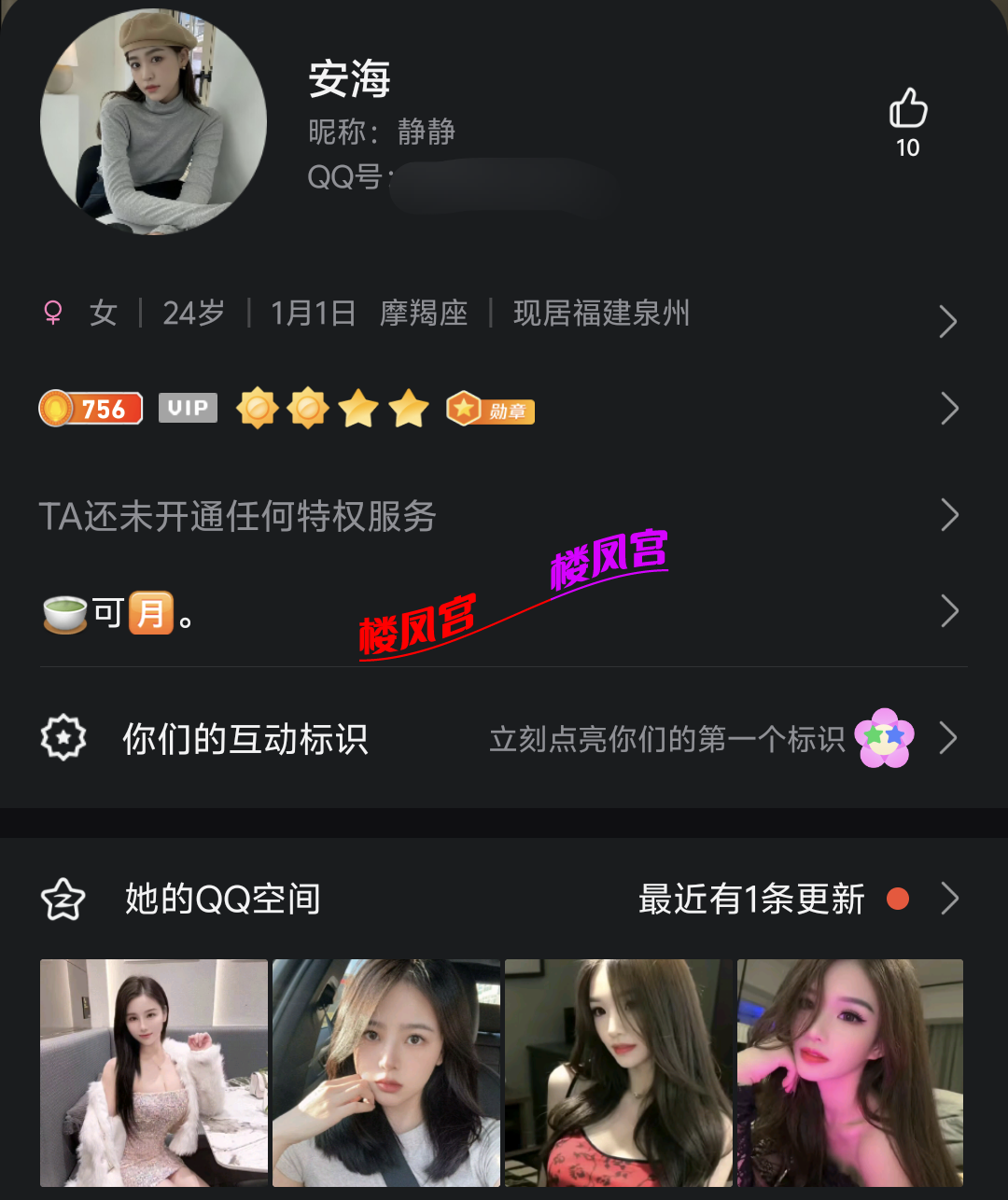Screen dimensions: 1008x1200
Task: Open the 她的QQ空间 chevron arrow
Action: (x=950, y=899)
